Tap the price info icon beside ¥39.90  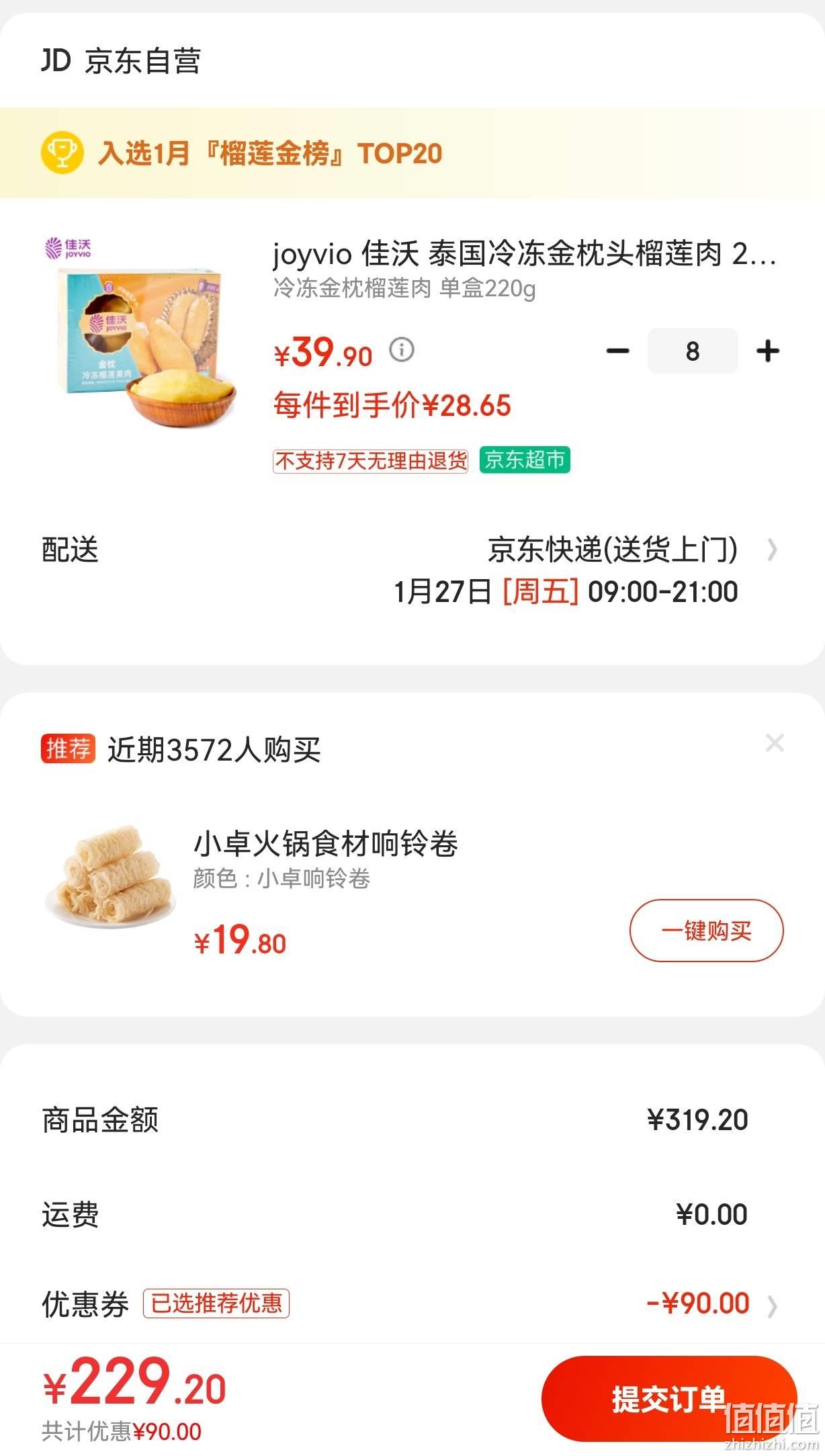tap(402, 350)
